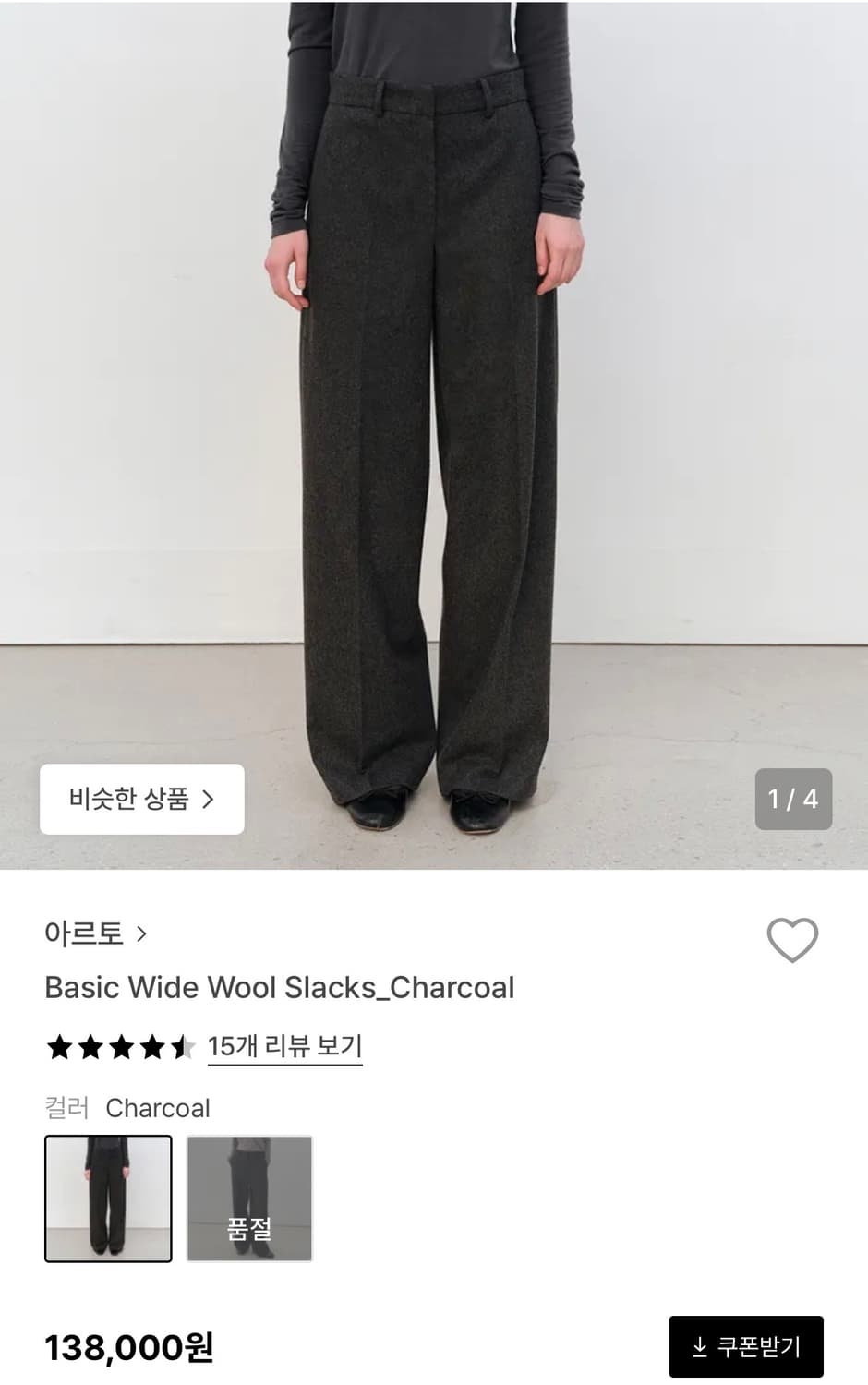Select the third star in the rating

(x=120, y=1047)
